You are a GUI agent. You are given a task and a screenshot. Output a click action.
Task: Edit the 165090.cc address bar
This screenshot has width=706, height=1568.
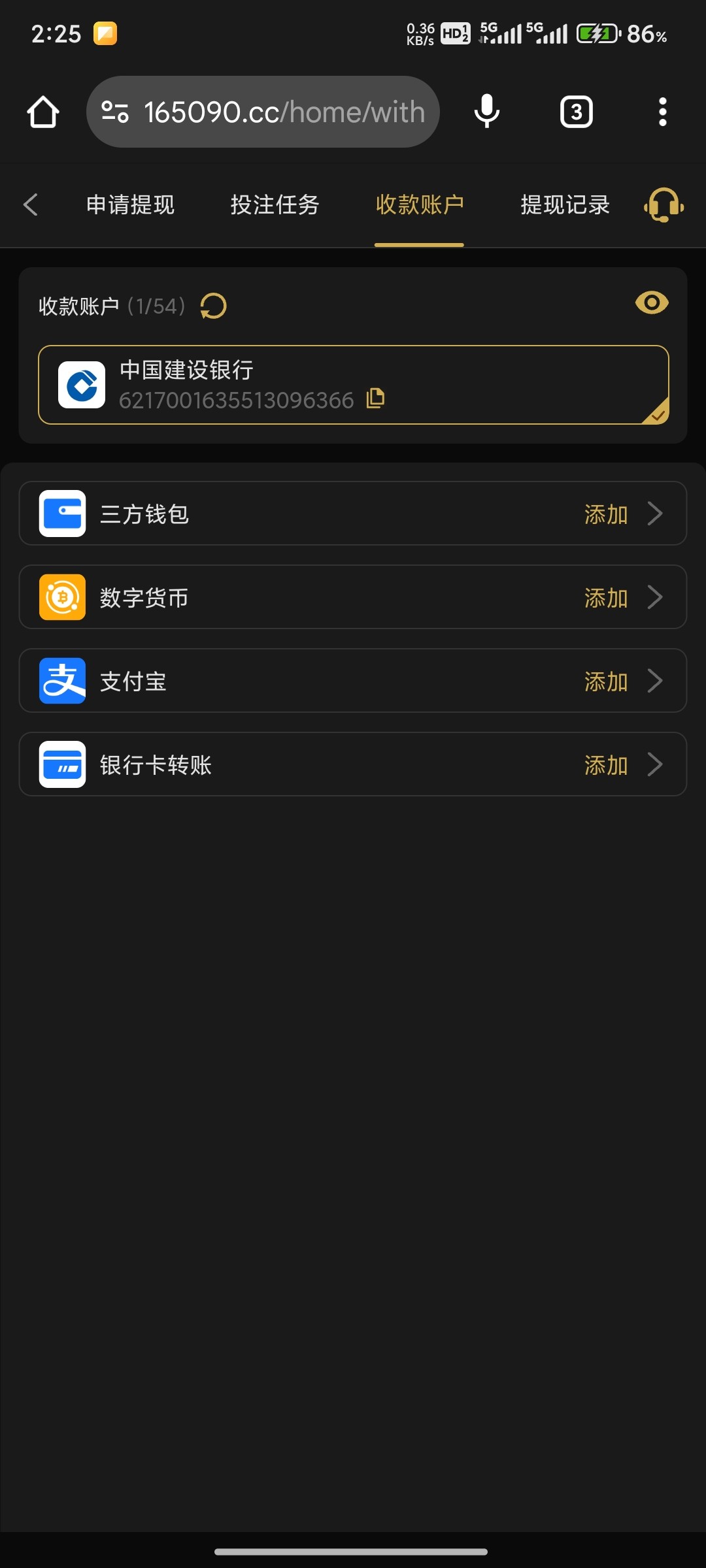tap(275, 112)
